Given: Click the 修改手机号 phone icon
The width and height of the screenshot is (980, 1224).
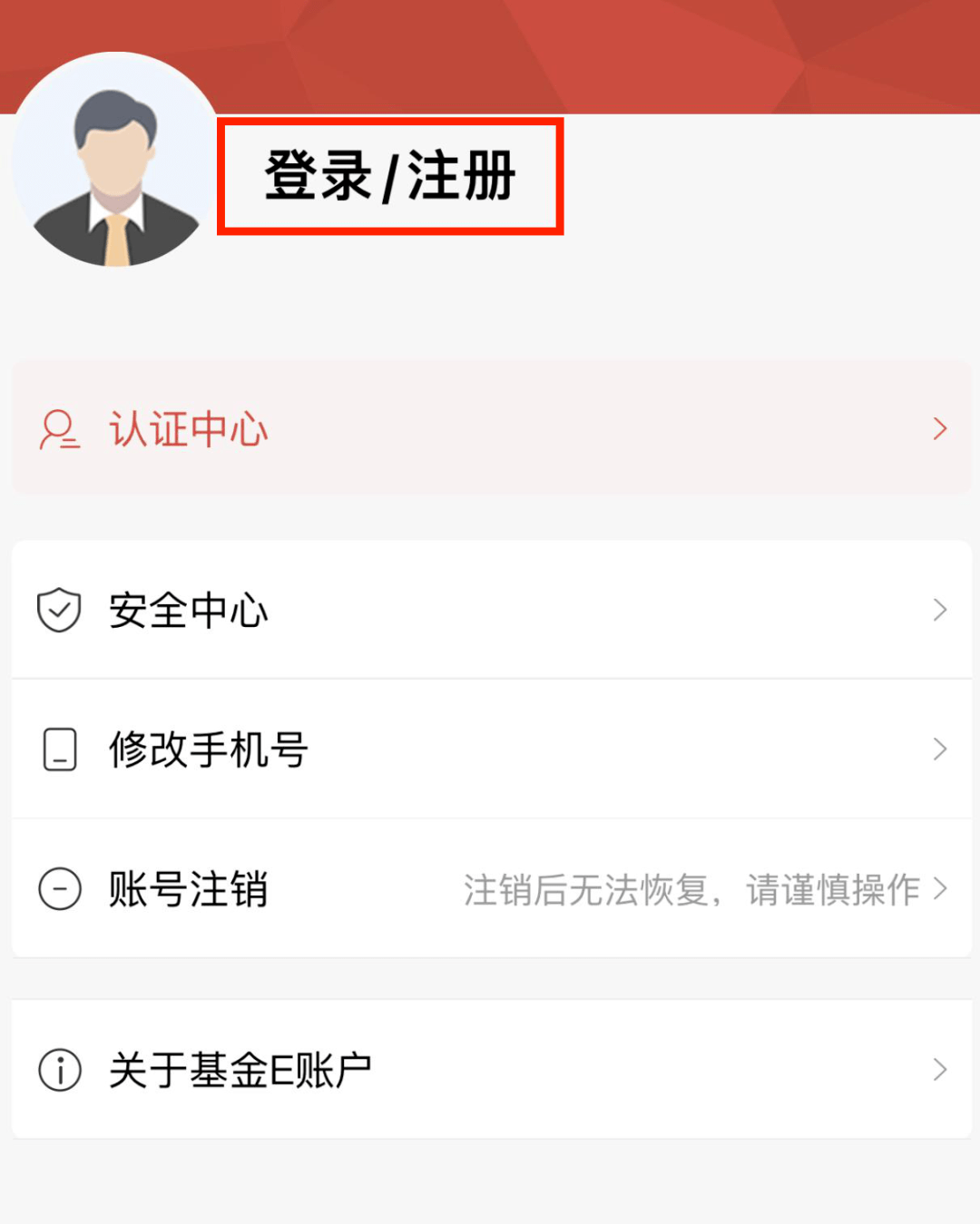Looking at the screenshot, I should (59, 749).
